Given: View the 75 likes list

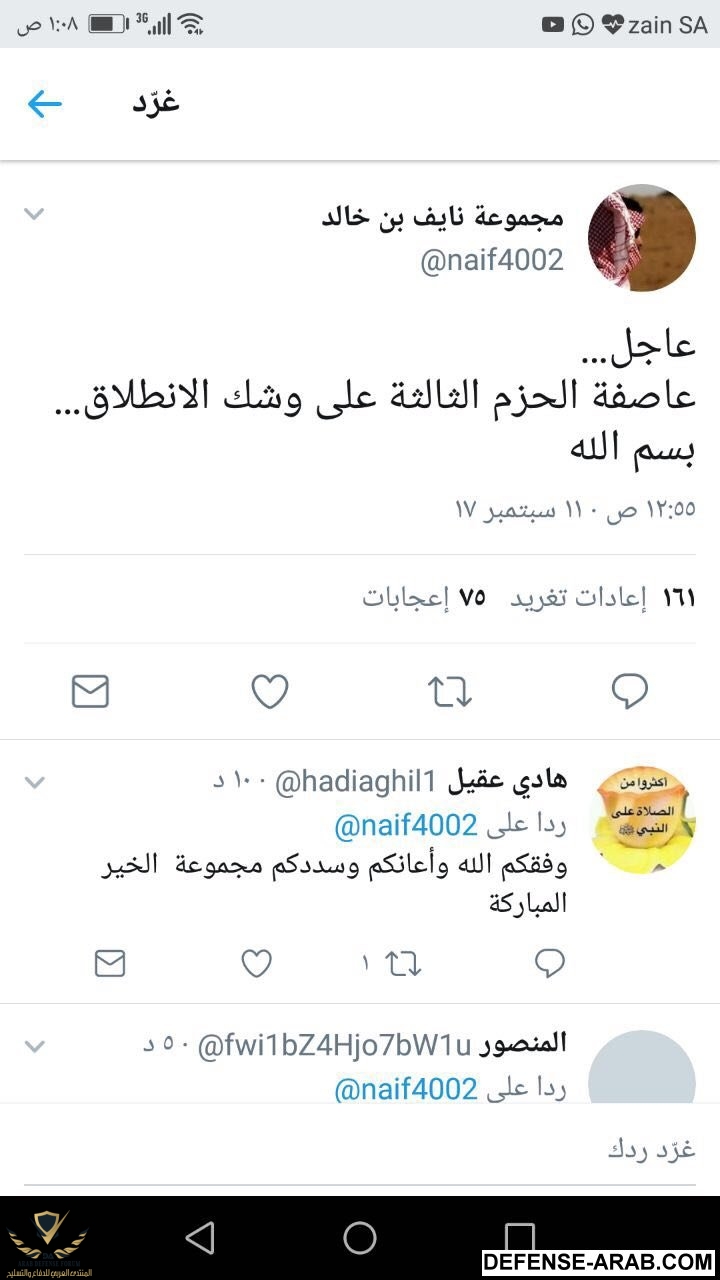Looking at the screenshot, I should click(423, 598).
